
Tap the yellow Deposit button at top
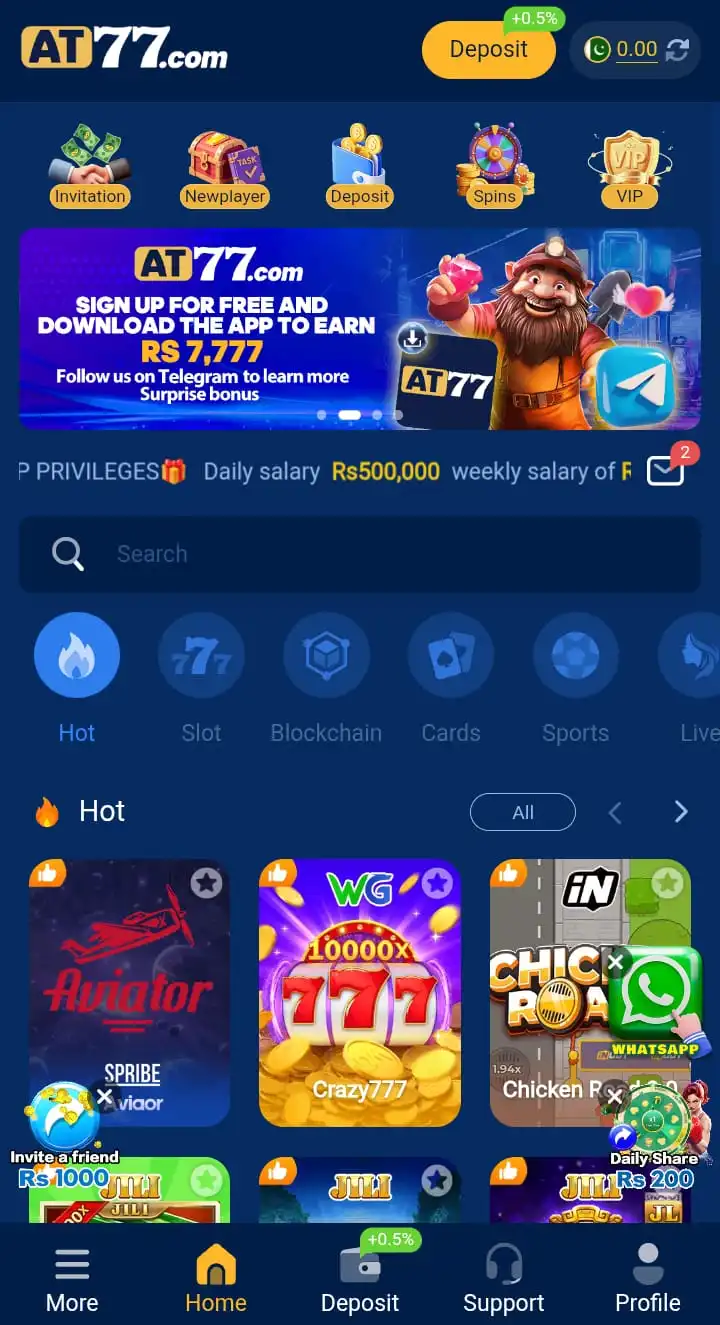[488, 50]
